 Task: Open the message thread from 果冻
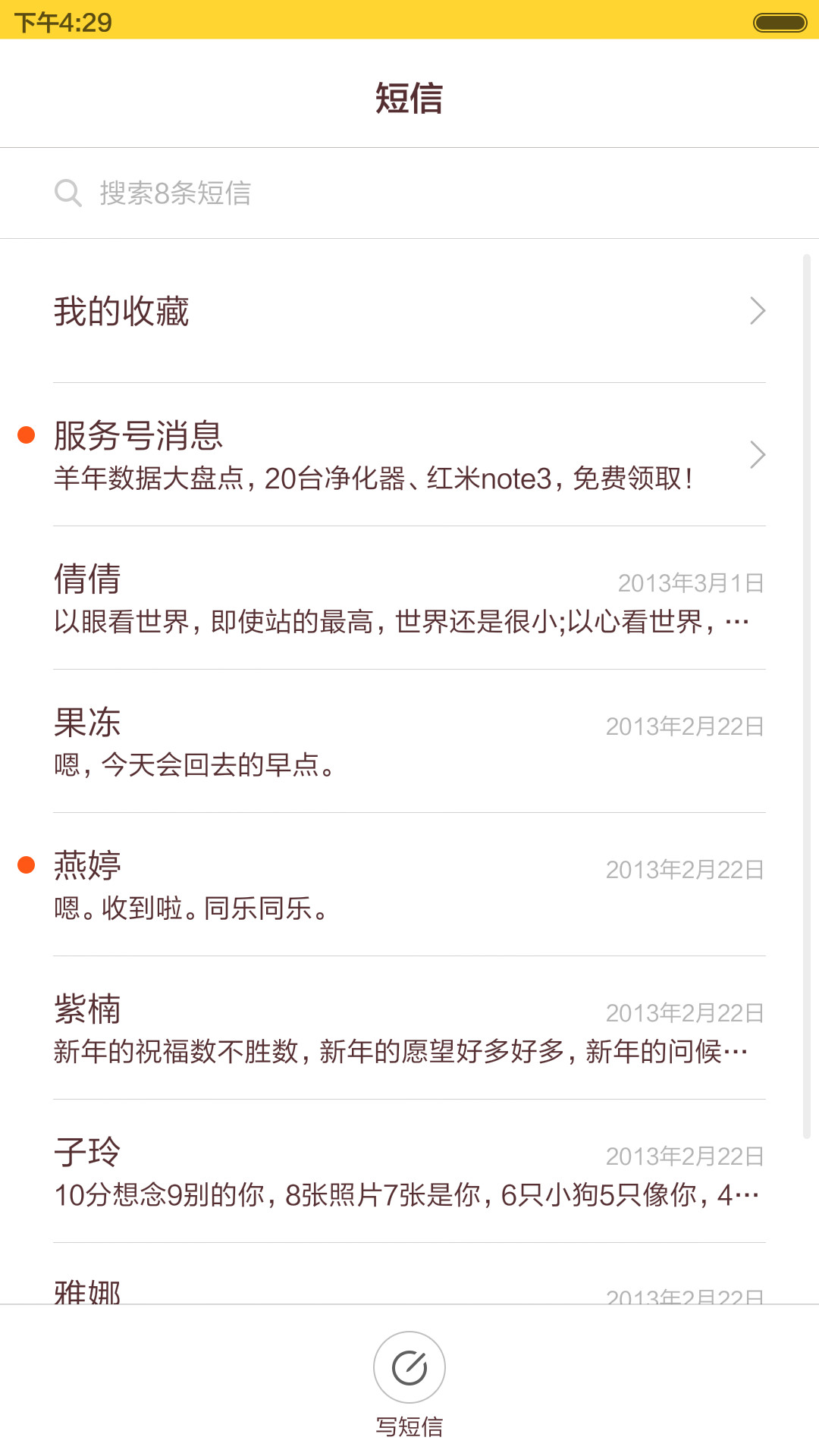[409, 741]
